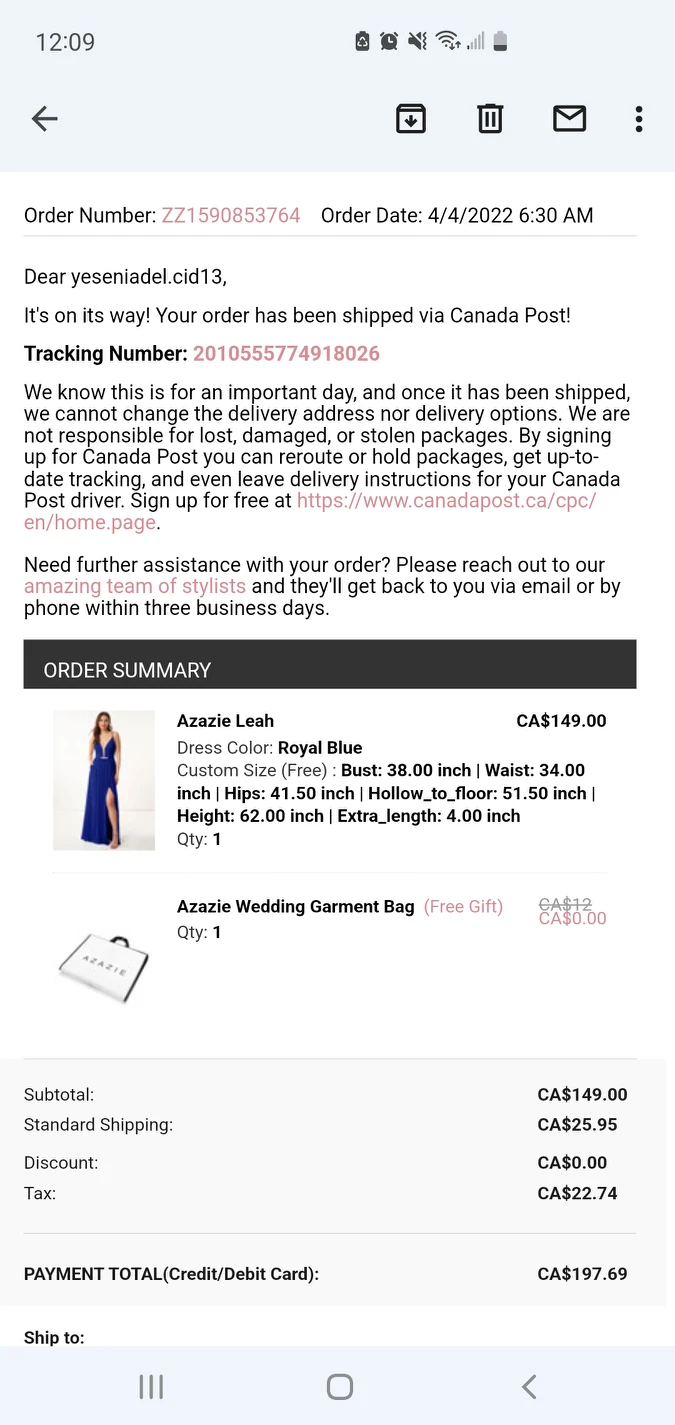Open the overflow menu
This screenshot has height=1425, width=675.
[639, 119]
